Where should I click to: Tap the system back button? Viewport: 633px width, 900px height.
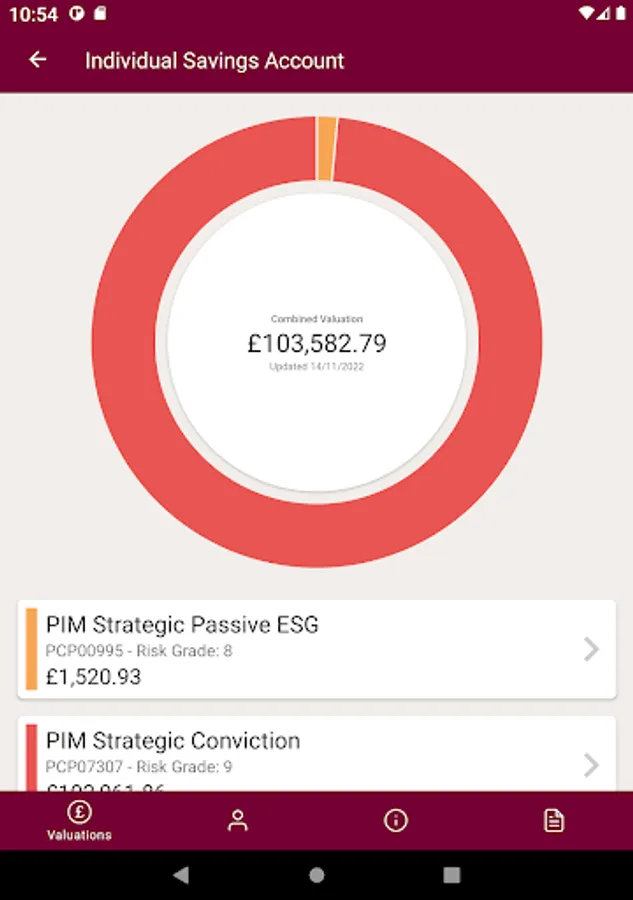pyautogui.click(x=181, y=875)
